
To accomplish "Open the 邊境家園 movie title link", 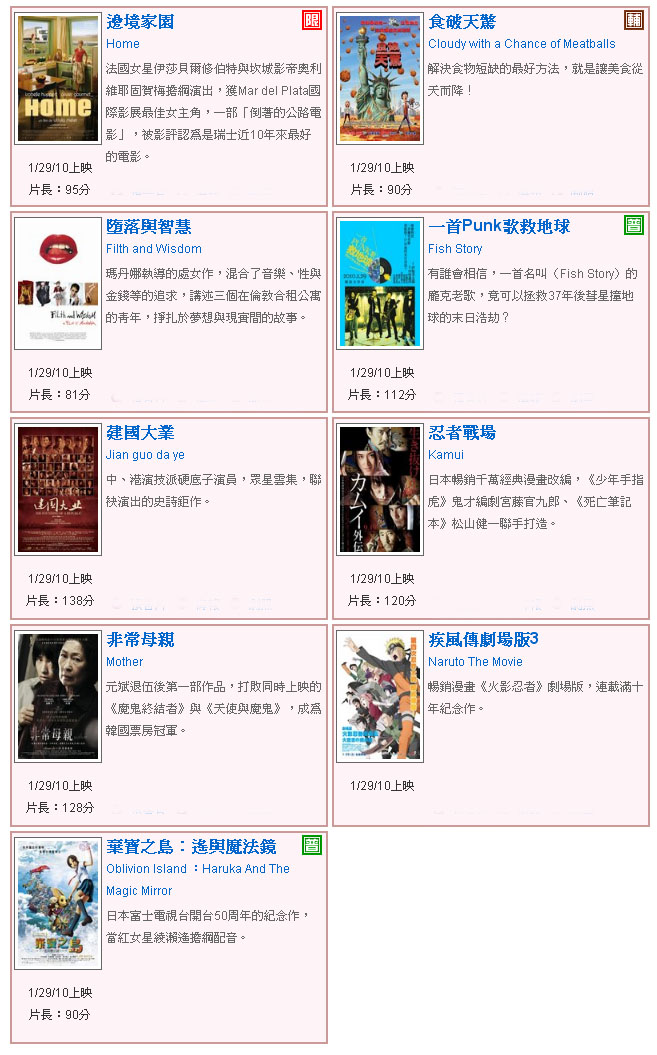I will tap(140, 22).
